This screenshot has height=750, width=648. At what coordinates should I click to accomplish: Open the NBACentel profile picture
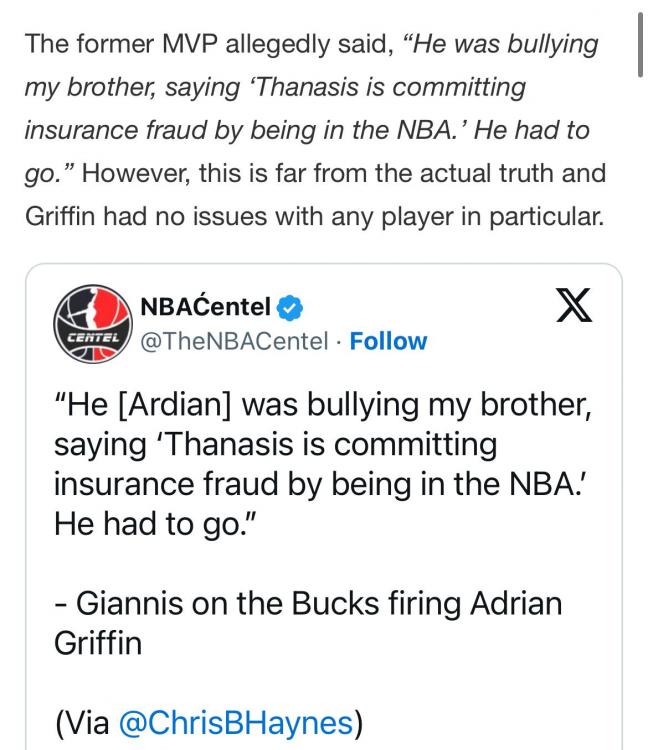[x=91, y=323]
